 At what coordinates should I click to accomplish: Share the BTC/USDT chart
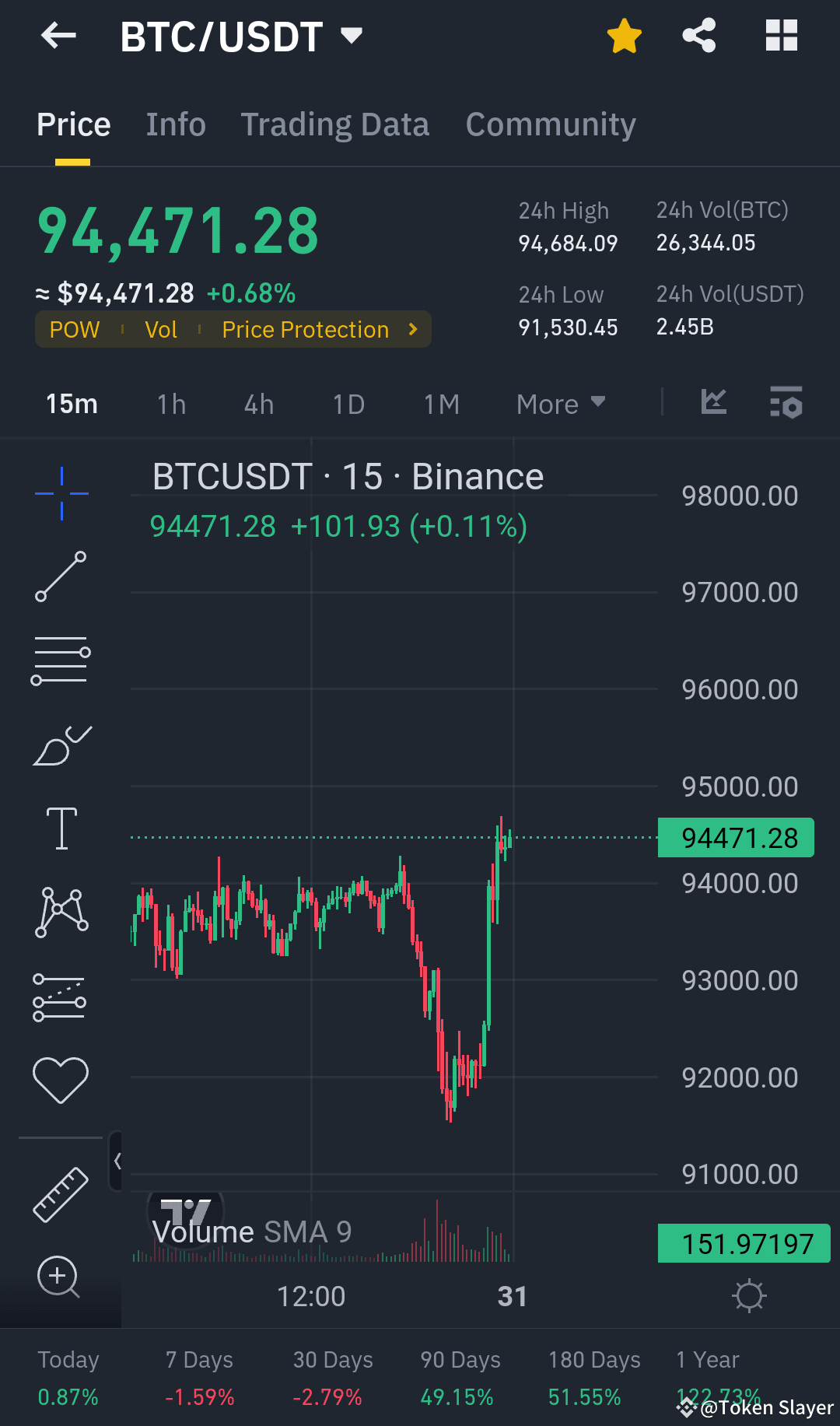pyautogui.click(x=698, y=35)
